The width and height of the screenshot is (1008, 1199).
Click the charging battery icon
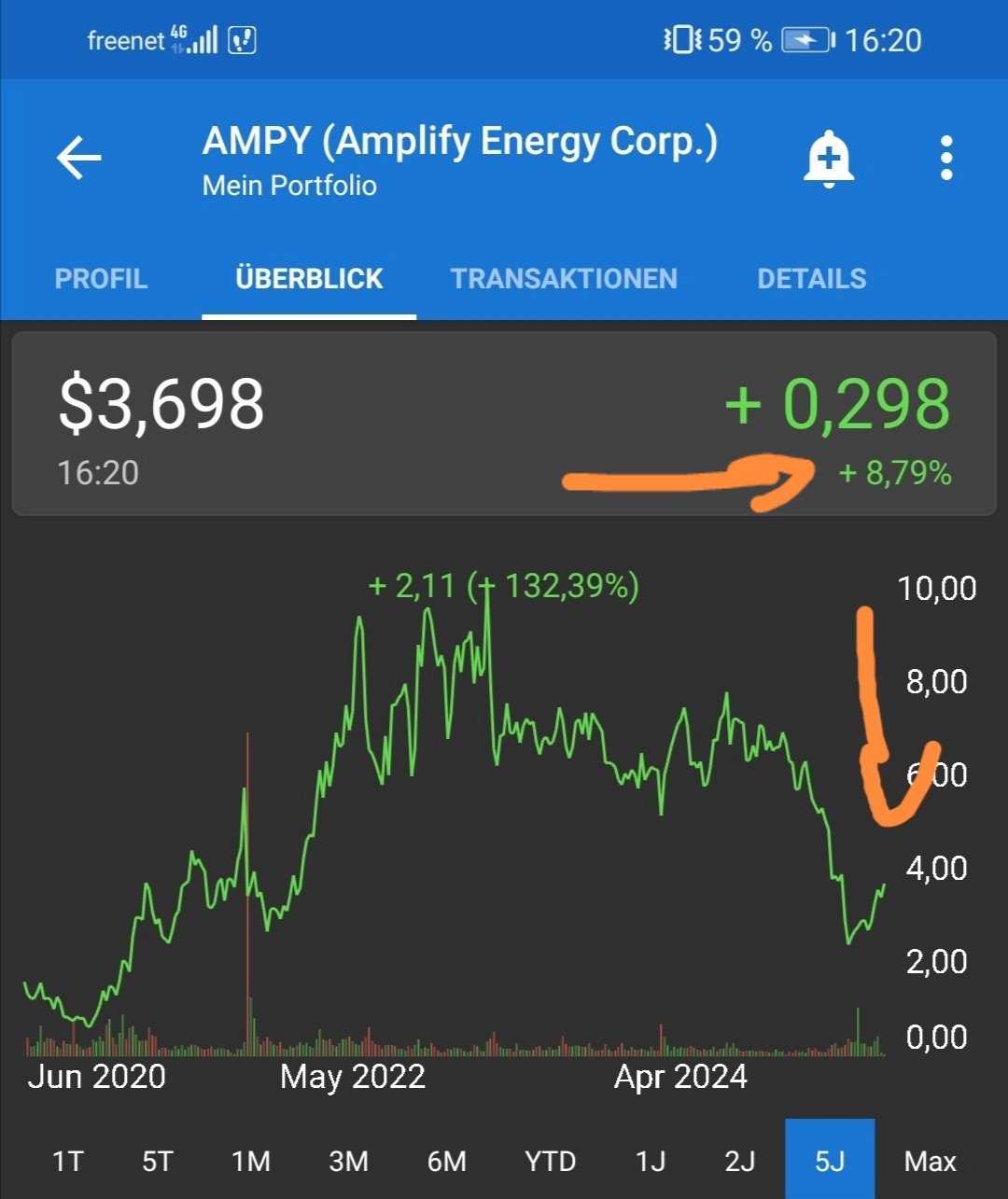point(805,39)
